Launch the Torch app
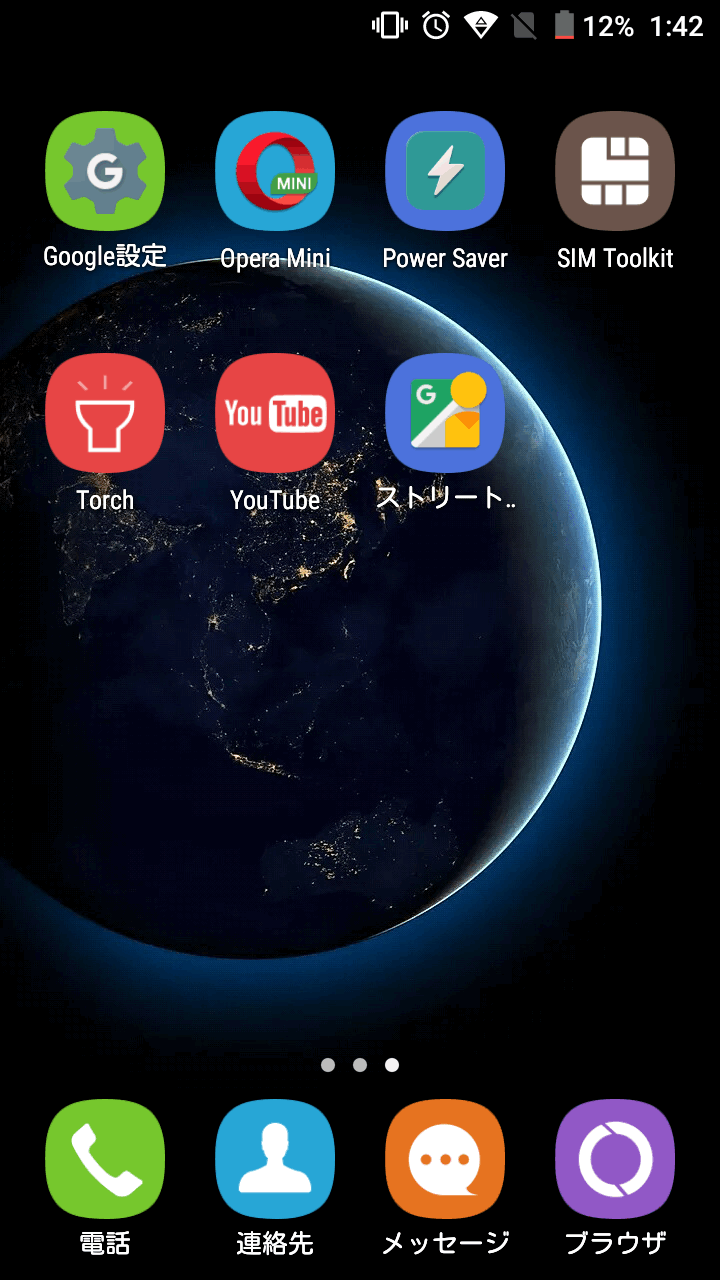 pos(105,413)
